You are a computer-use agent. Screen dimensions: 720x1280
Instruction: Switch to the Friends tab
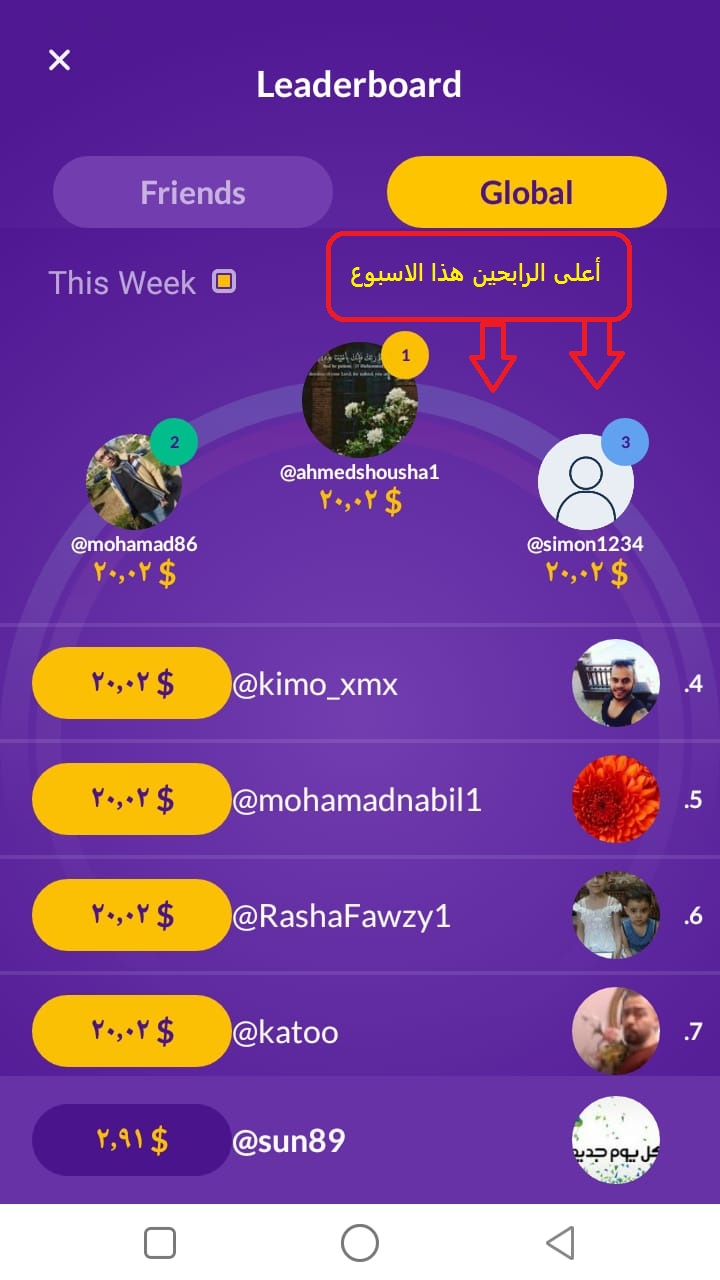tap(192, 192)
